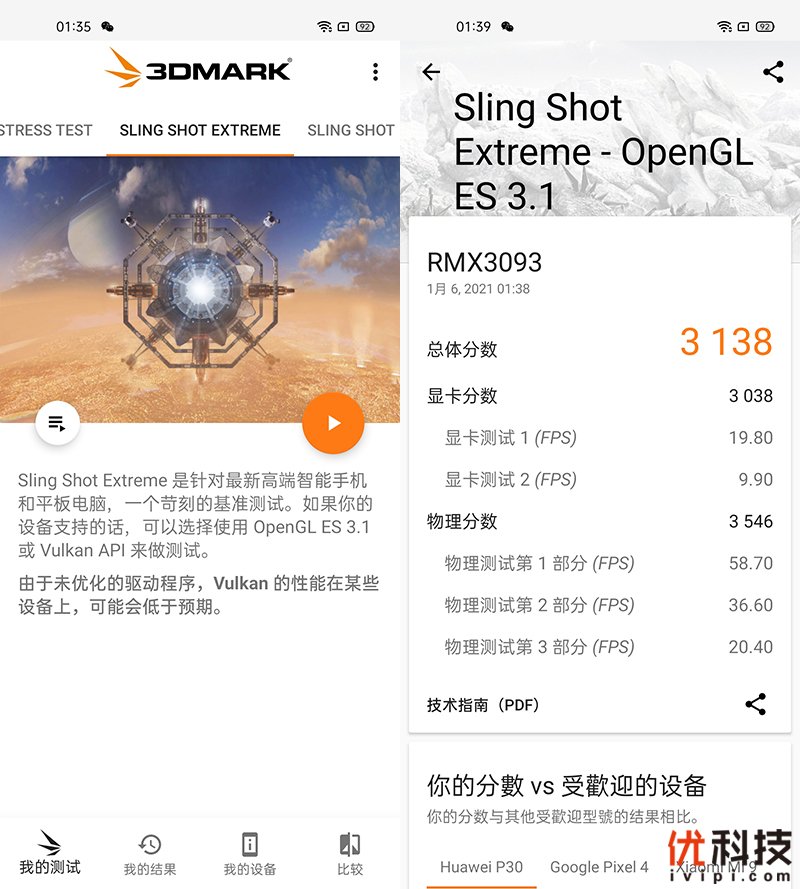800x889 pixels.
Task: Select the SLING SHOT EXTREME tab
Action: point(200,130)
